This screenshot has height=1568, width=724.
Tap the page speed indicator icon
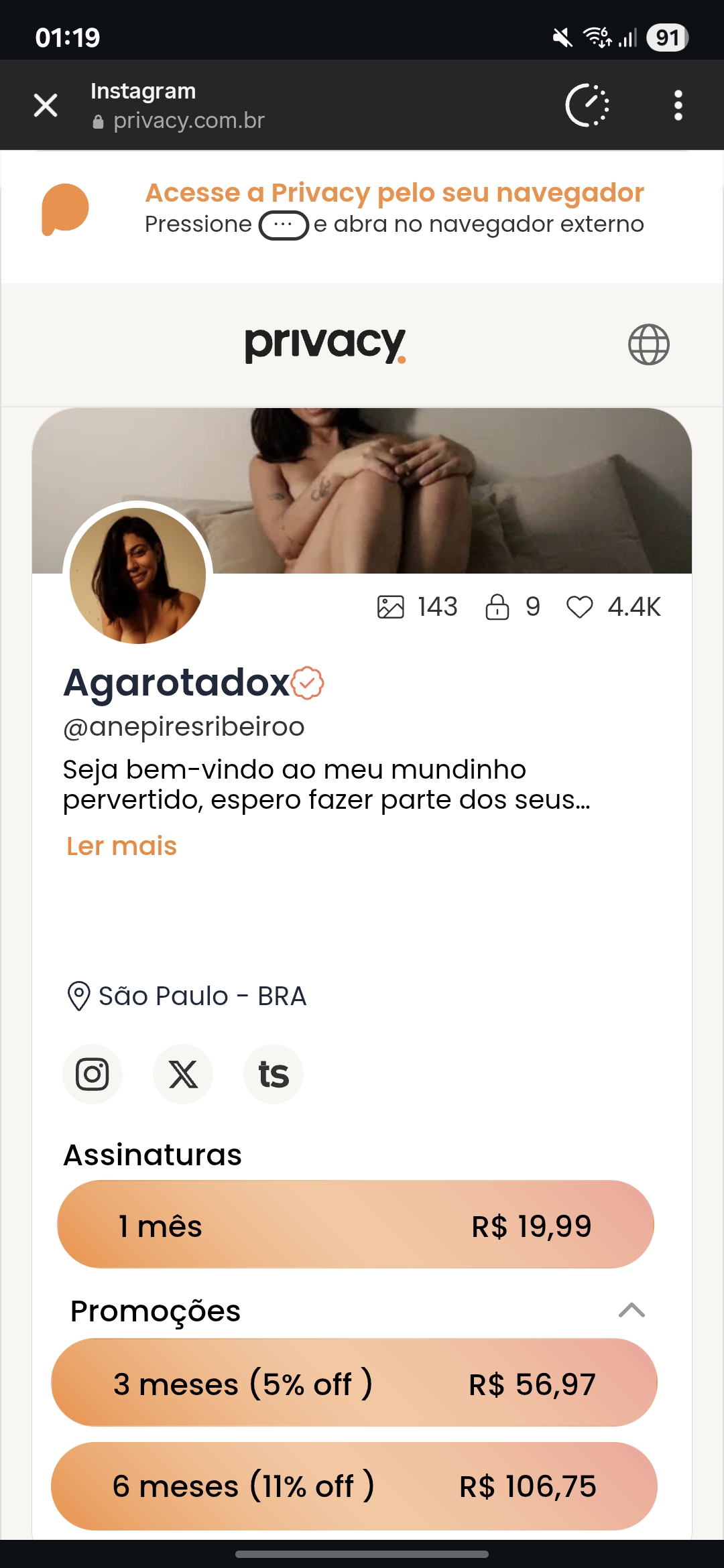pos(587,105)
